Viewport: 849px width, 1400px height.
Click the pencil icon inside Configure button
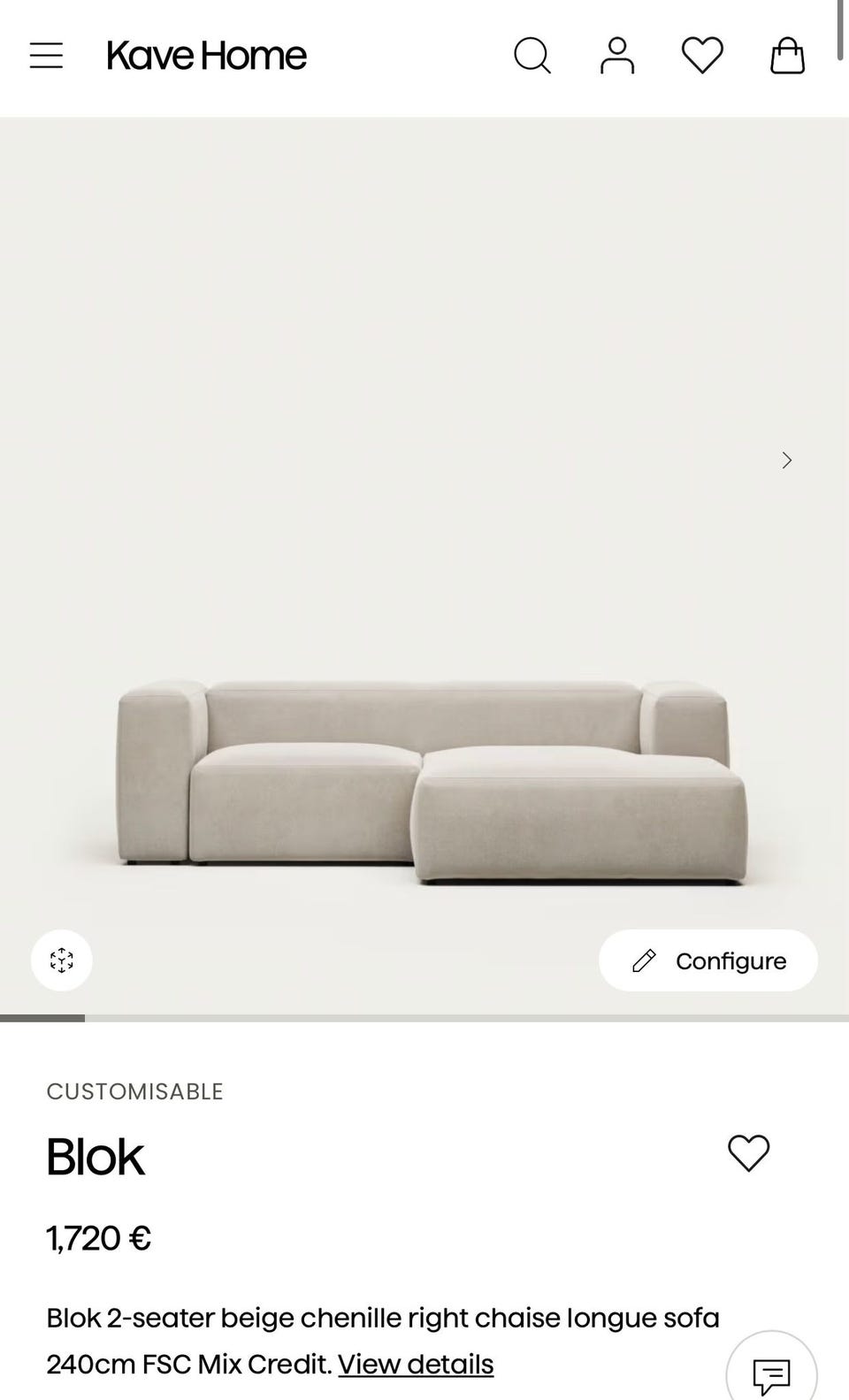pos(644,960)
